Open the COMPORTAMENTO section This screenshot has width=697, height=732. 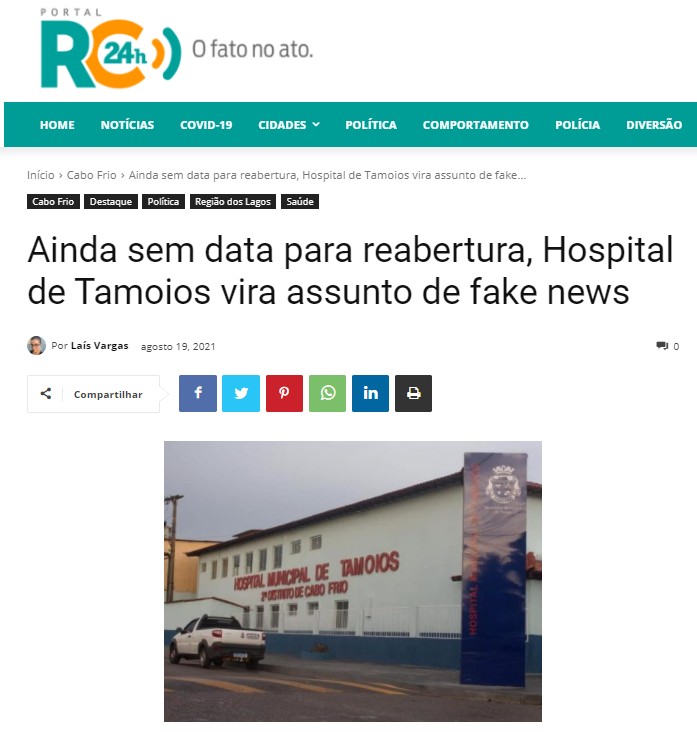pos(475,125)
